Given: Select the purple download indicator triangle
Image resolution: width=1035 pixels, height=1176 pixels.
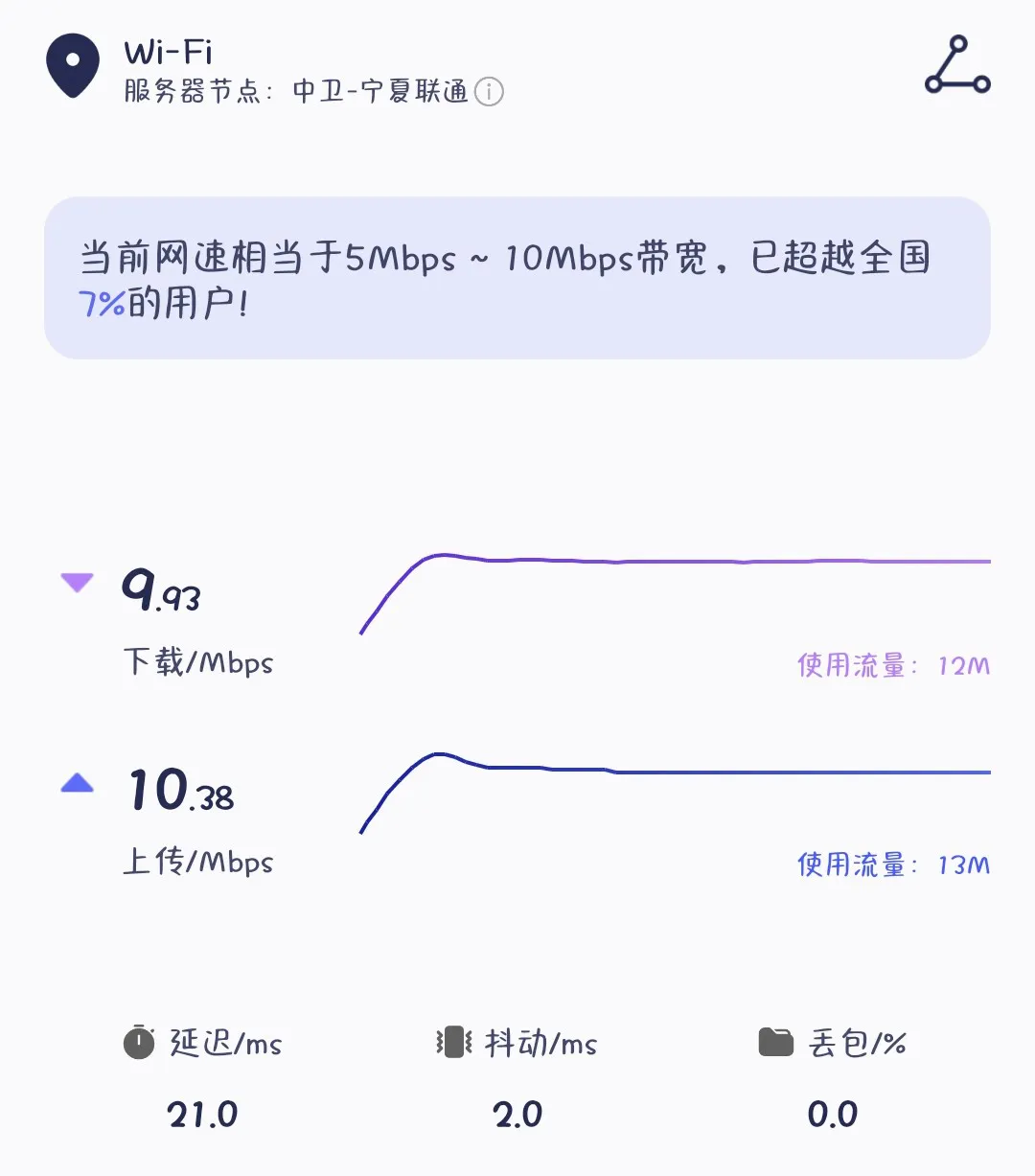Looking at the screenshot, I should point(77,583).
